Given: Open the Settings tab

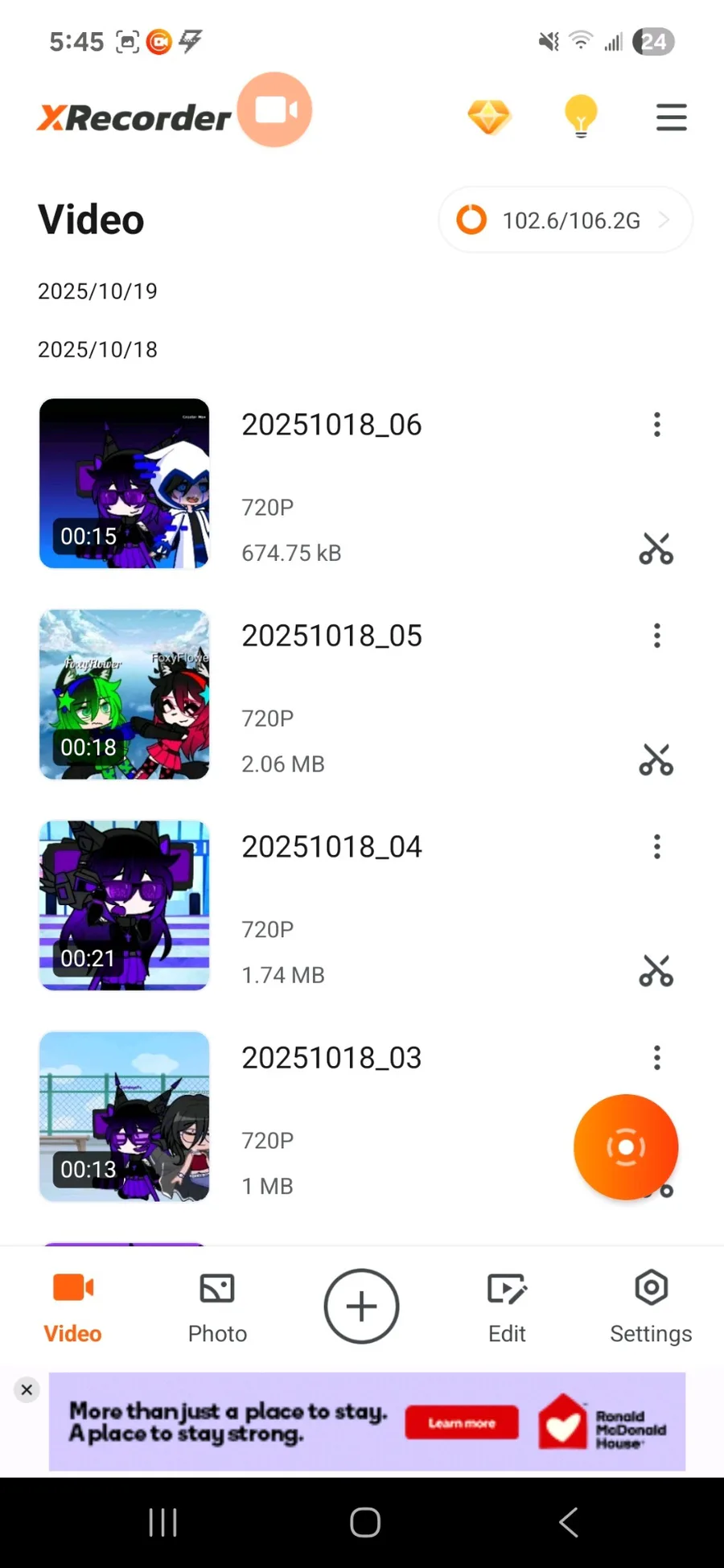Looking at the screenshot, I should [651, 1307].
